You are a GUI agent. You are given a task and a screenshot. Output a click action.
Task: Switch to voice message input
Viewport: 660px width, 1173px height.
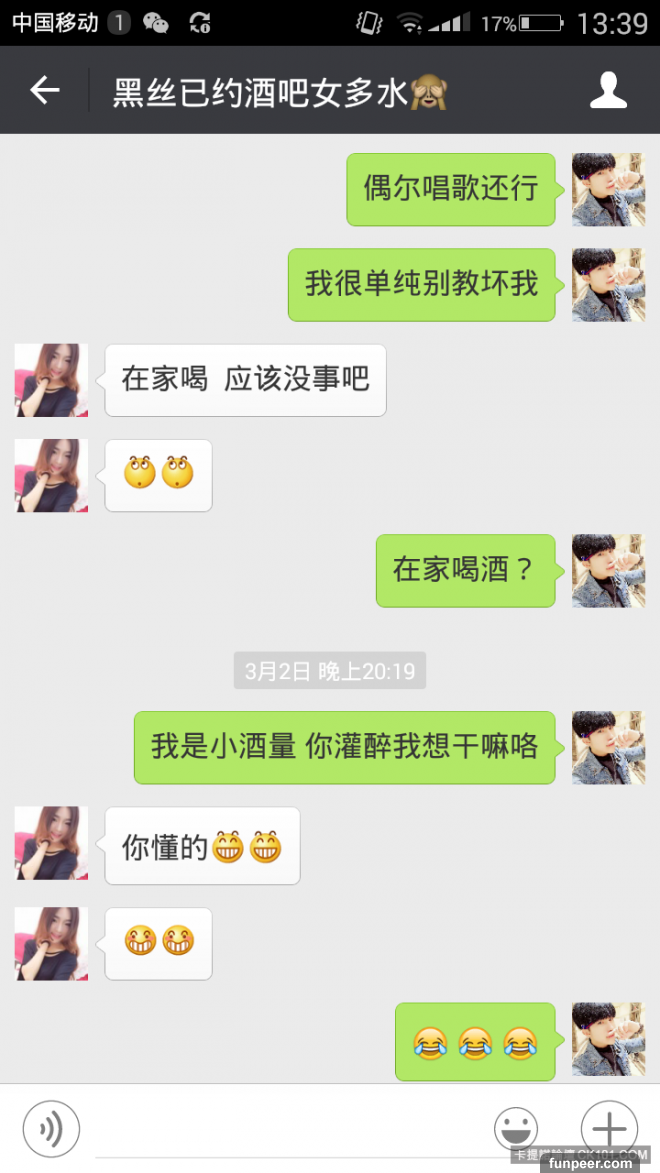pyautogui.click(x=51, y=1129)
